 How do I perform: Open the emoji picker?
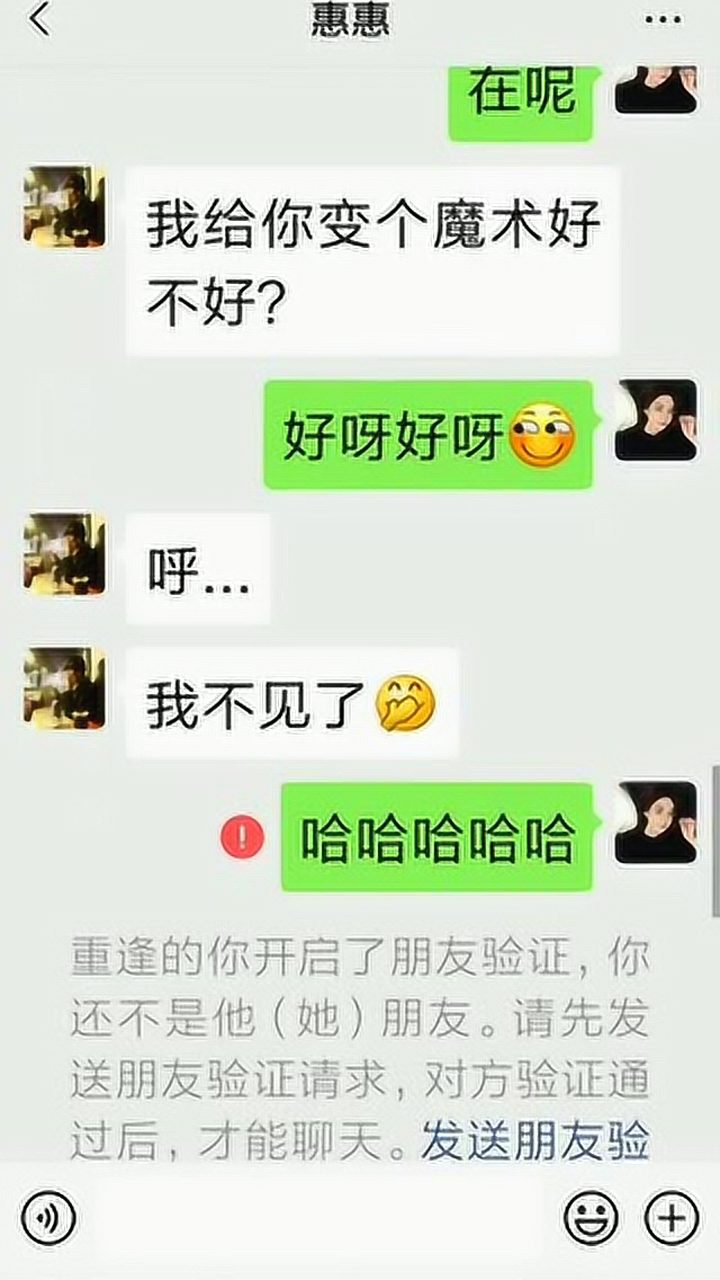pos(591,1219)
